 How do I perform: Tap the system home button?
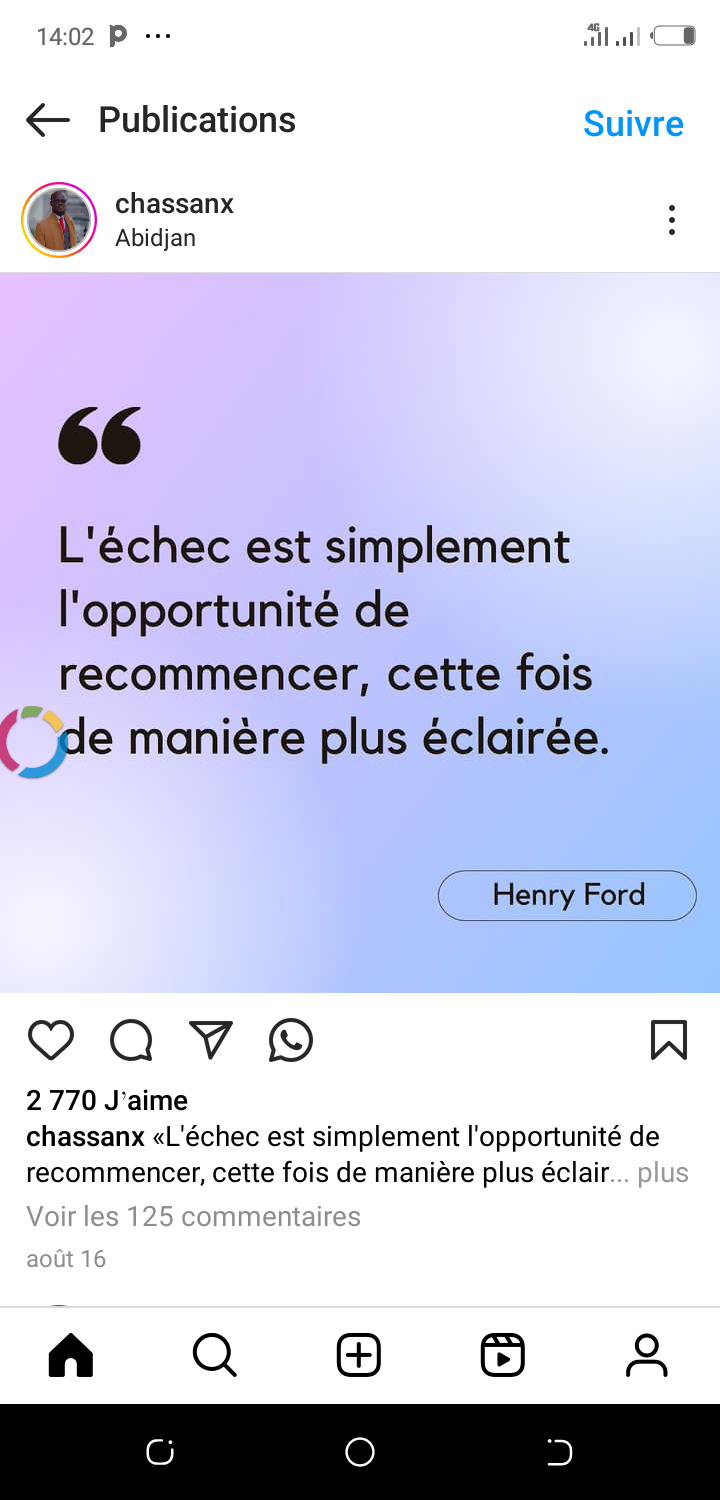[360, 1452]
